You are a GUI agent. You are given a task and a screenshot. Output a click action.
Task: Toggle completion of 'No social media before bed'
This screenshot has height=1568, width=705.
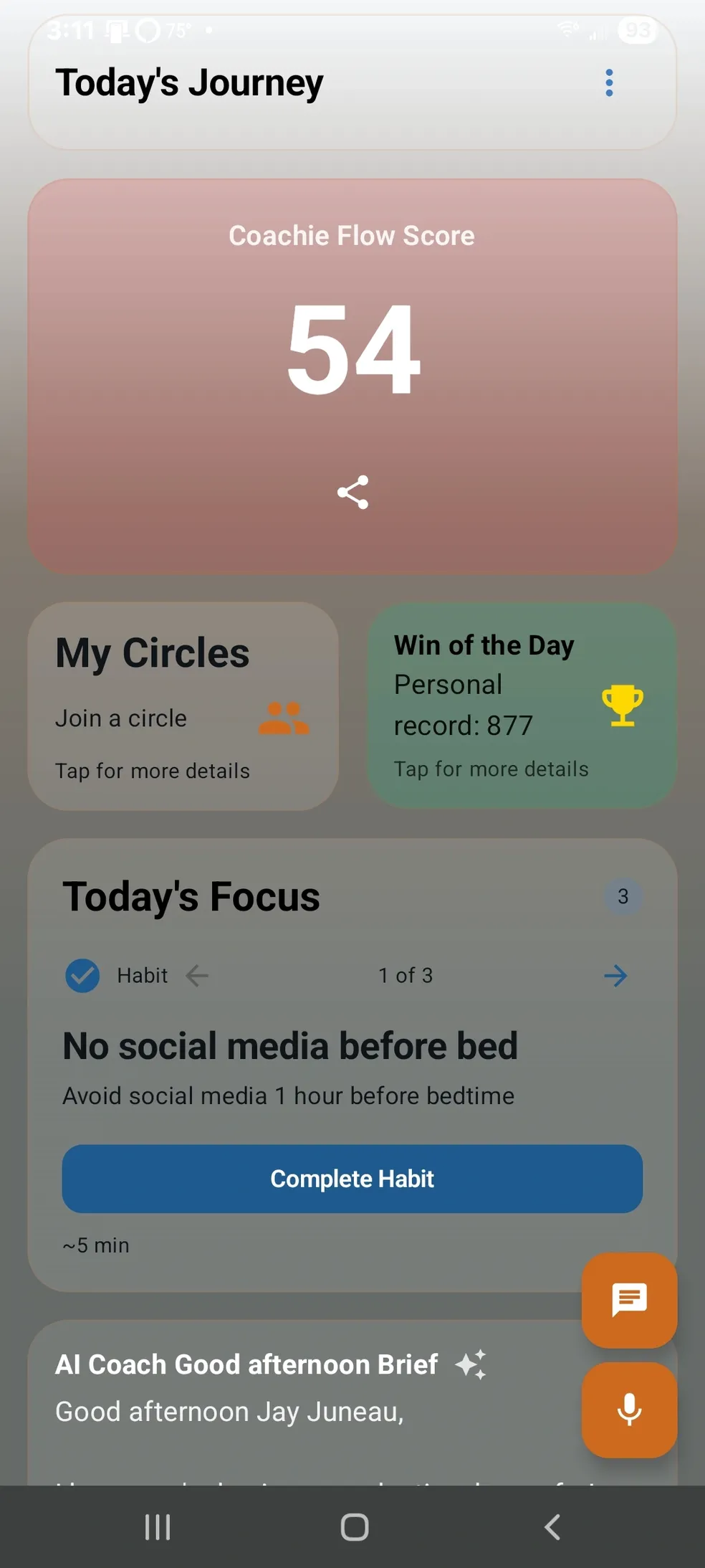tap(352, 1179)
